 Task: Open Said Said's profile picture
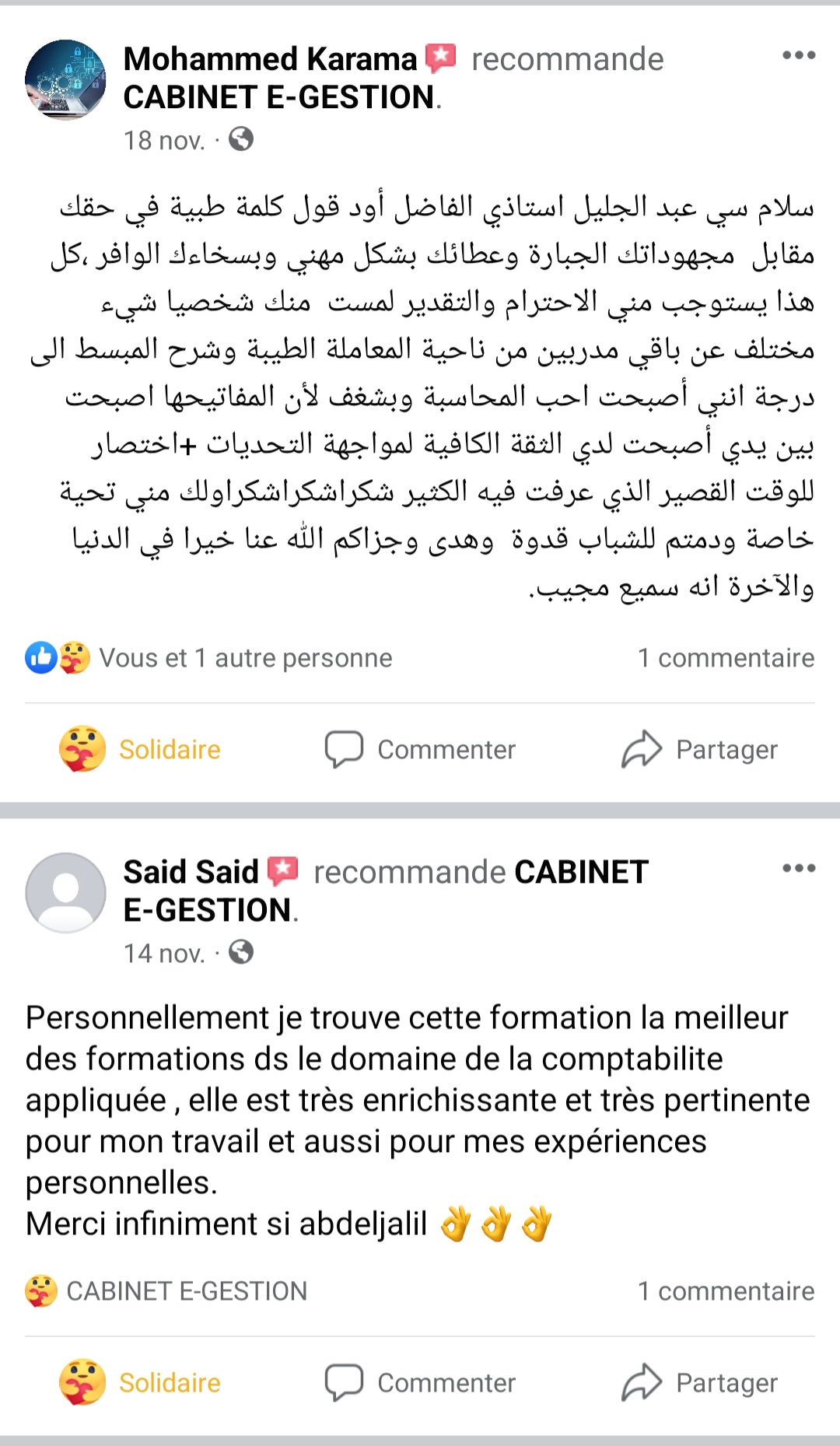65,893
